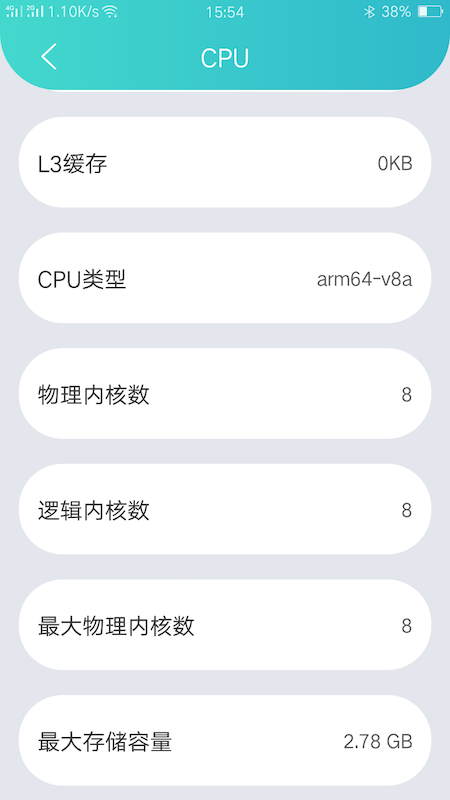
Task: Go back from the CPU page
Action: [49, 57]
